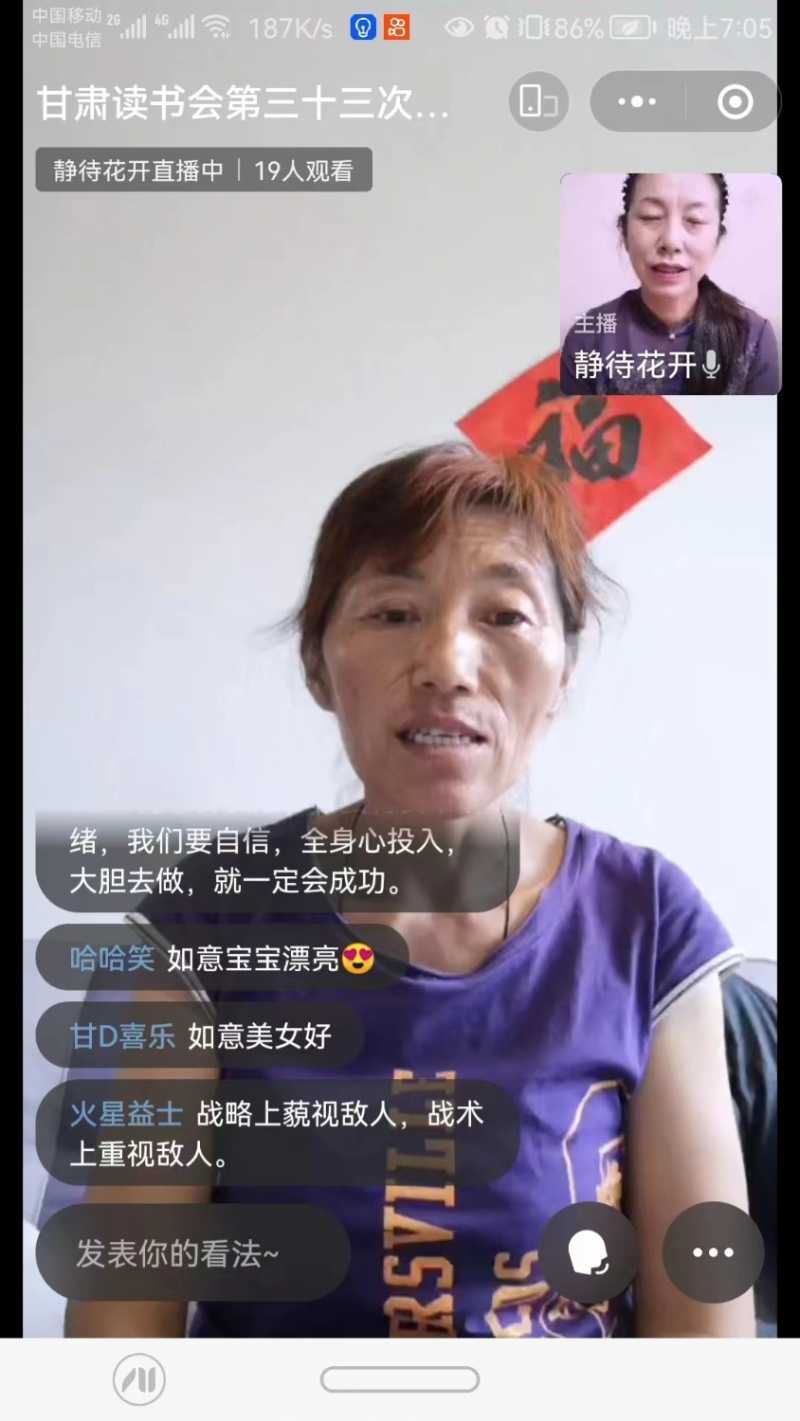Tap the screen orientation switch icon
This screenshot has height=1421, width=800.
(538, 101)
